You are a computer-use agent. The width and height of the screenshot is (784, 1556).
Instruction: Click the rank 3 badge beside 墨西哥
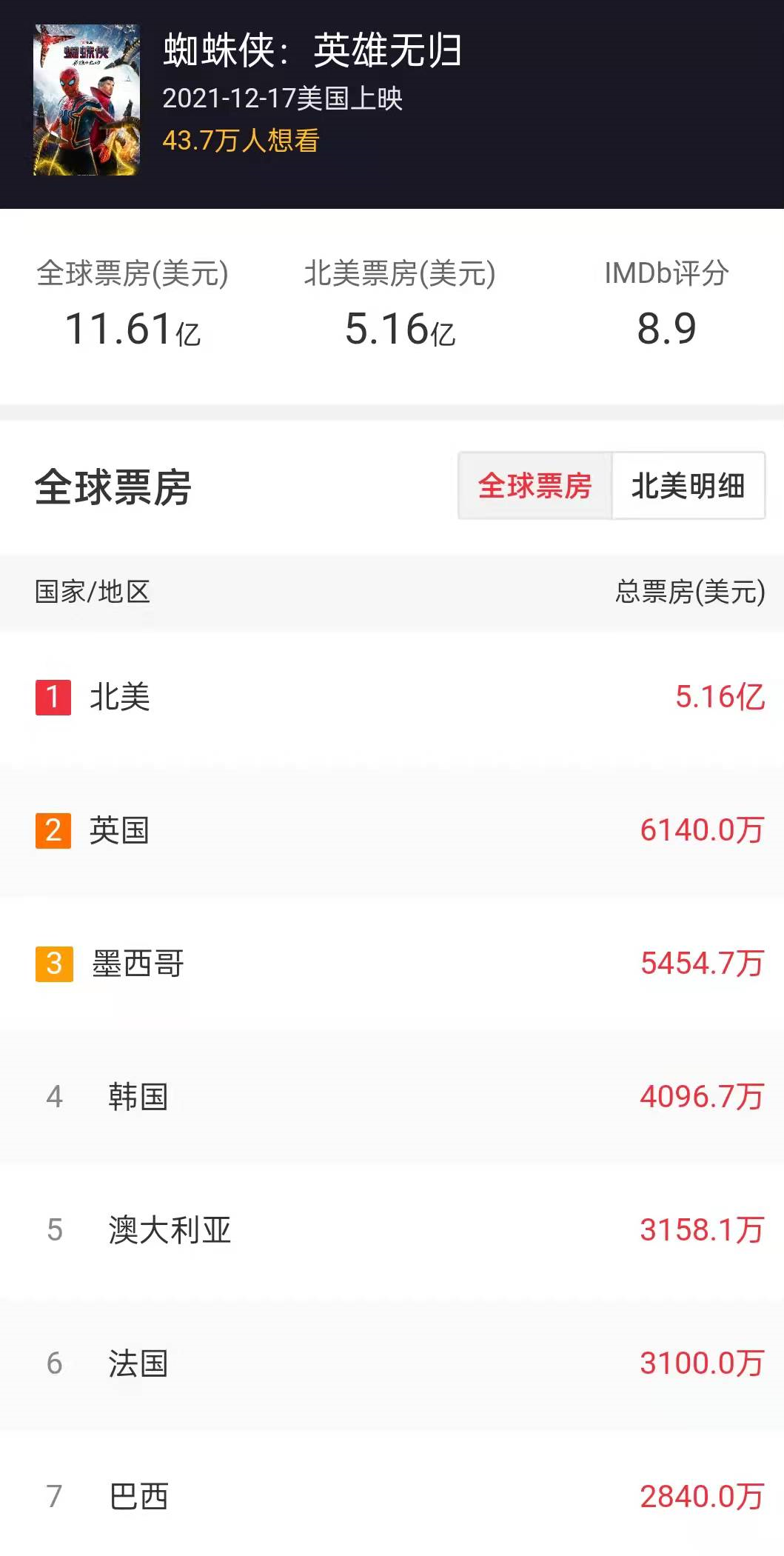click(x=53, y=964)
